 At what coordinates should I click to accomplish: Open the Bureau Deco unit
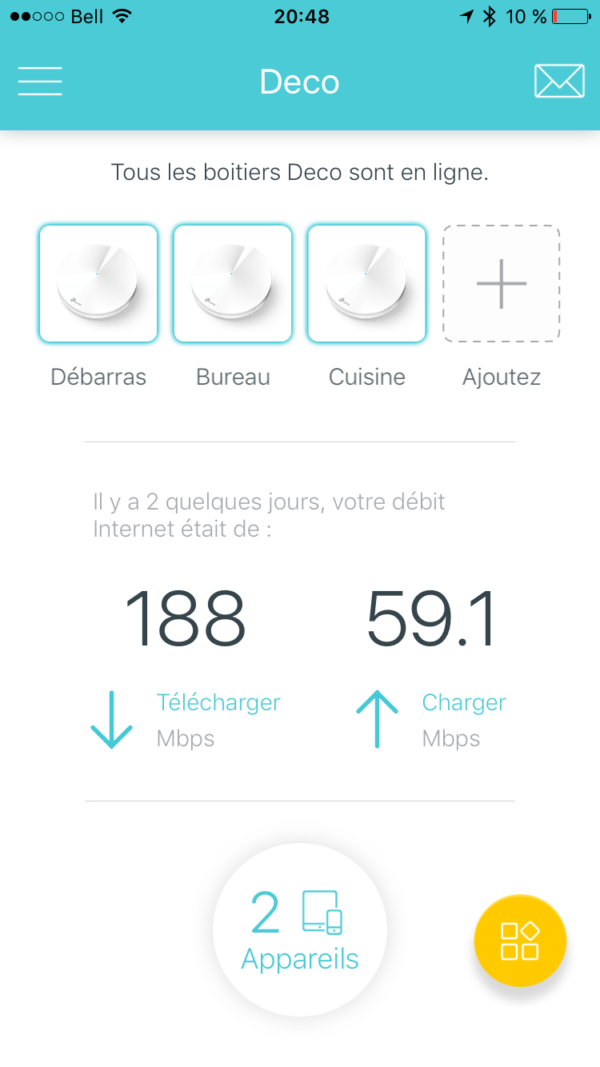click(232, 284)
